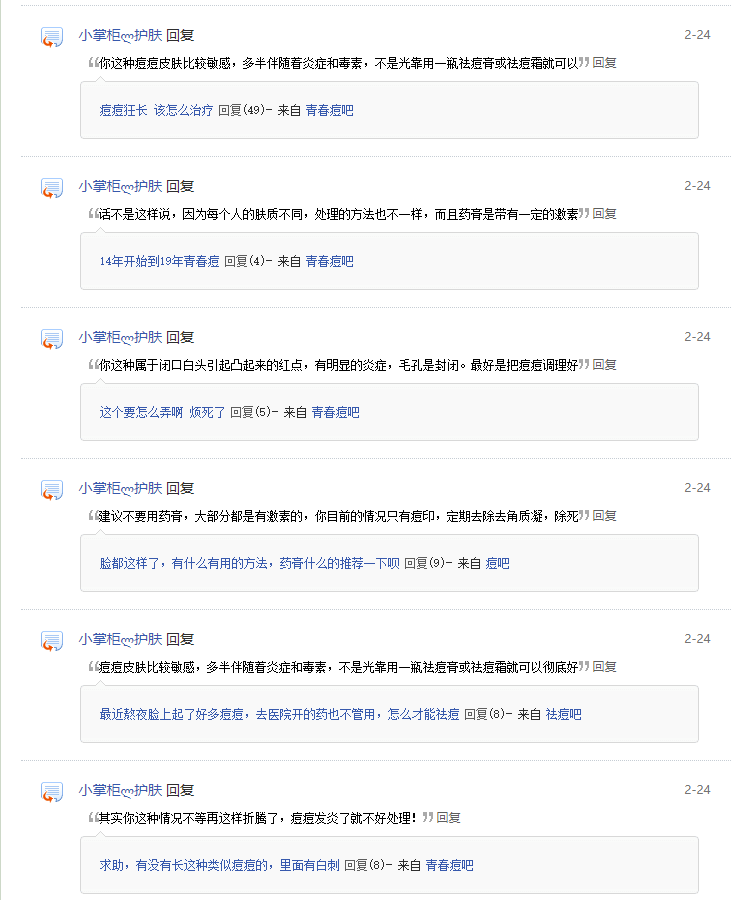Open thread link 痘痘狂长 该怎么治疗
Screen dimensions: 749x900
click(x=156, y=111)
